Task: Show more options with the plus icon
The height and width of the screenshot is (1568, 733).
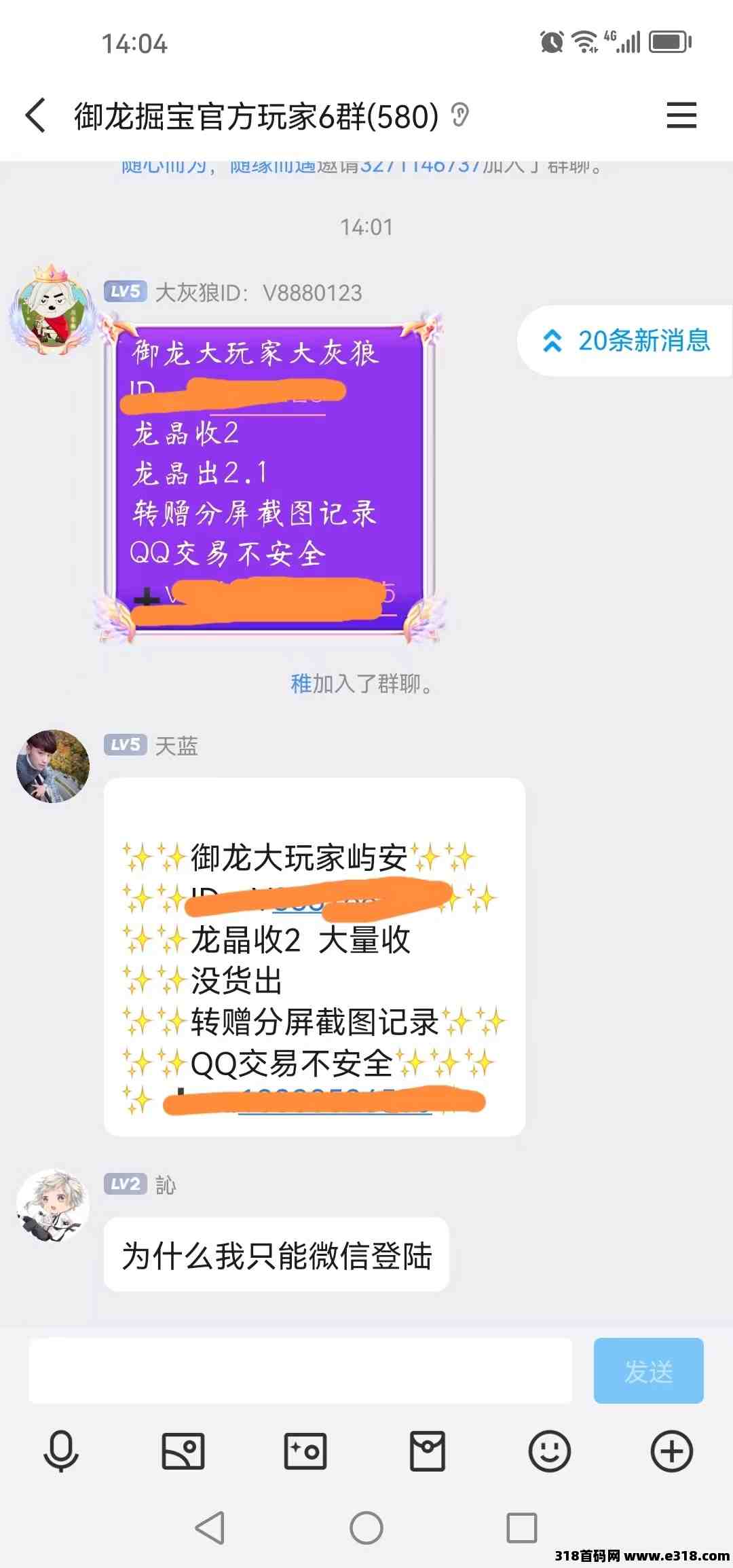Action: pyautogui.click(x=672, y=1451)
